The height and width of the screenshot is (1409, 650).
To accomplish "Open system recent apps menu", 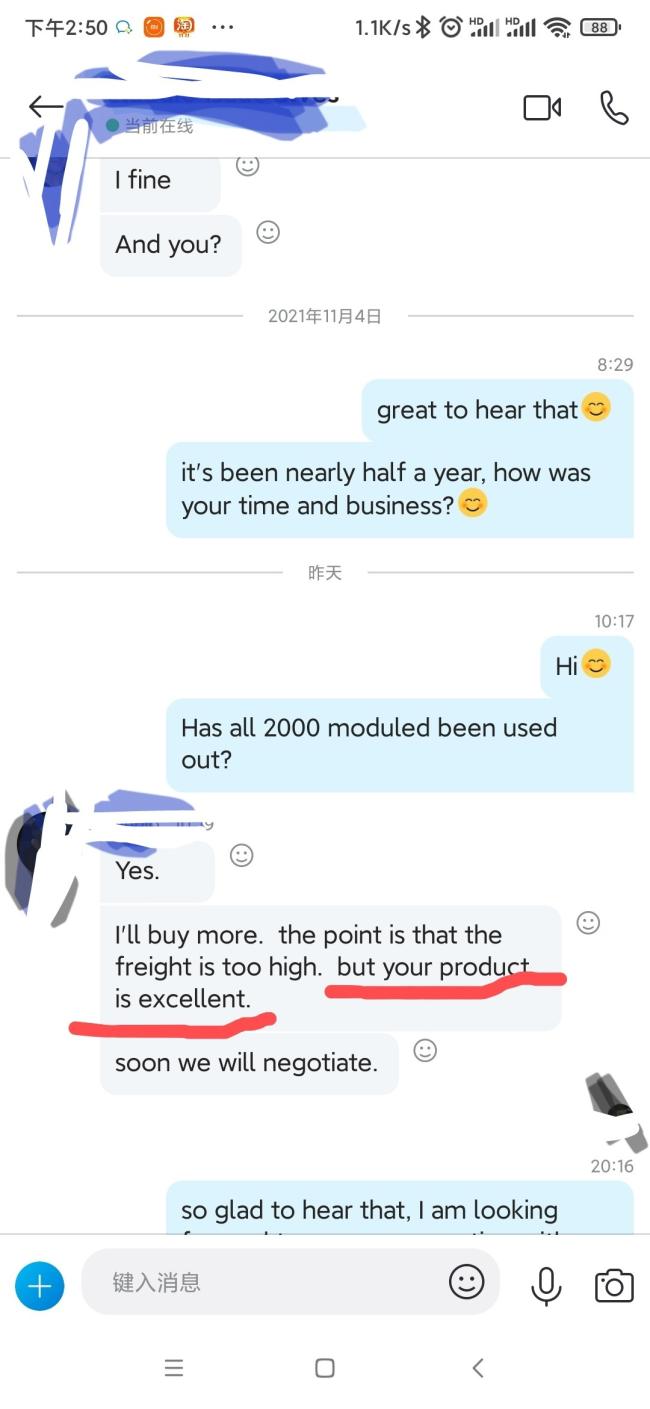I will tap(173, 1368).
